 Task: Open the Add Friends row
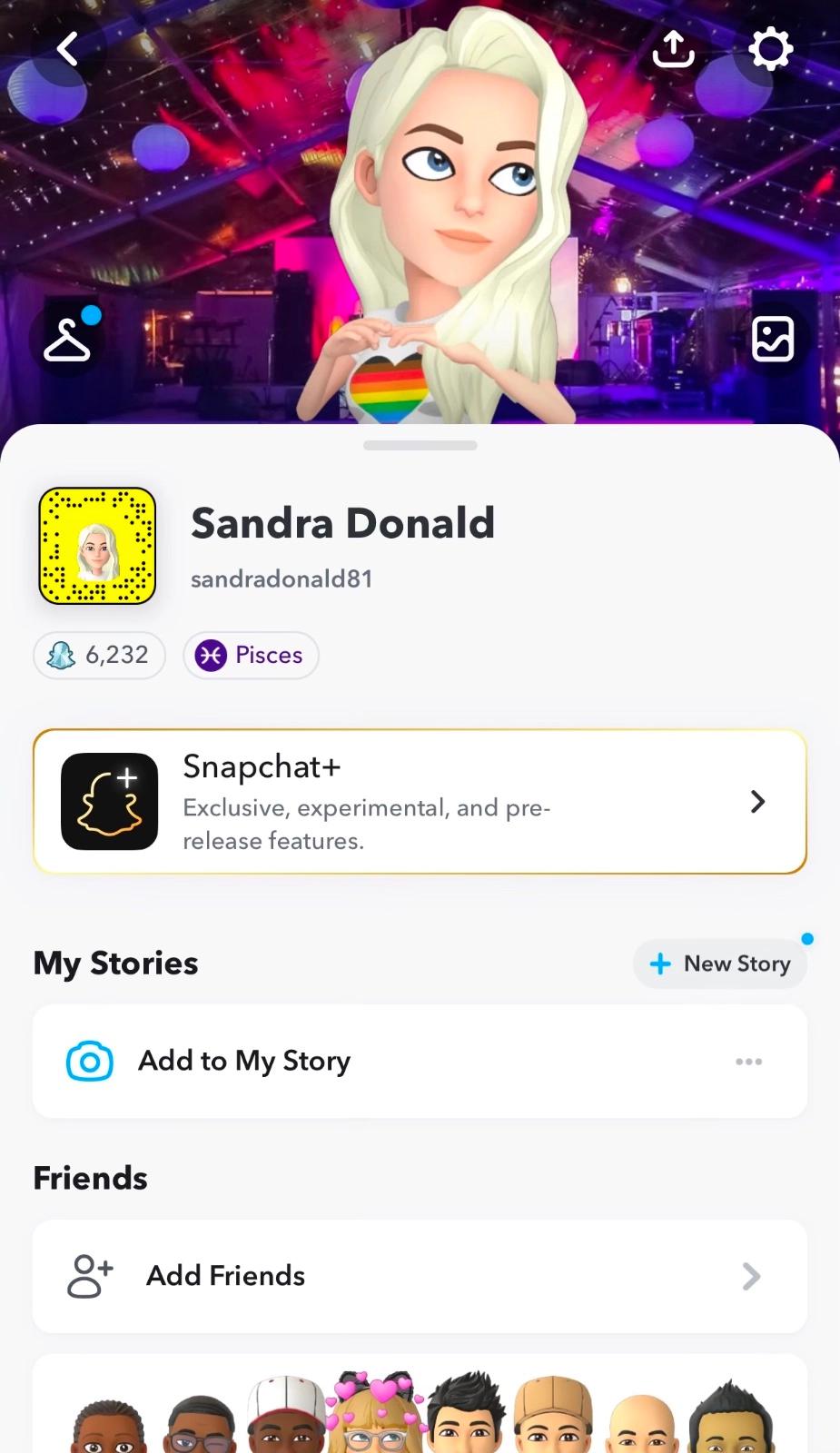click(420, 1276)
